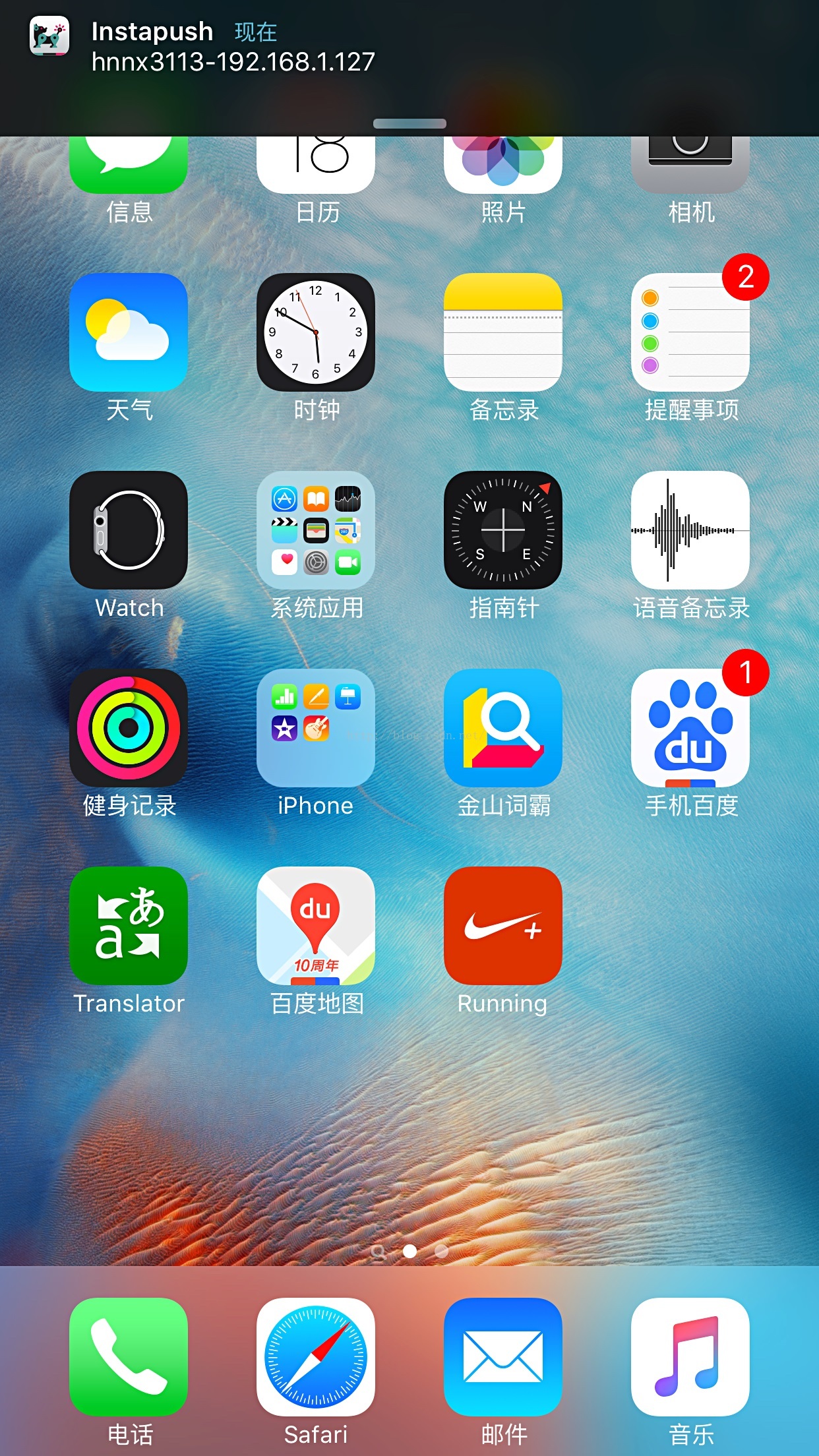
Task: Launch the Translator app
Action: point(129,926)
